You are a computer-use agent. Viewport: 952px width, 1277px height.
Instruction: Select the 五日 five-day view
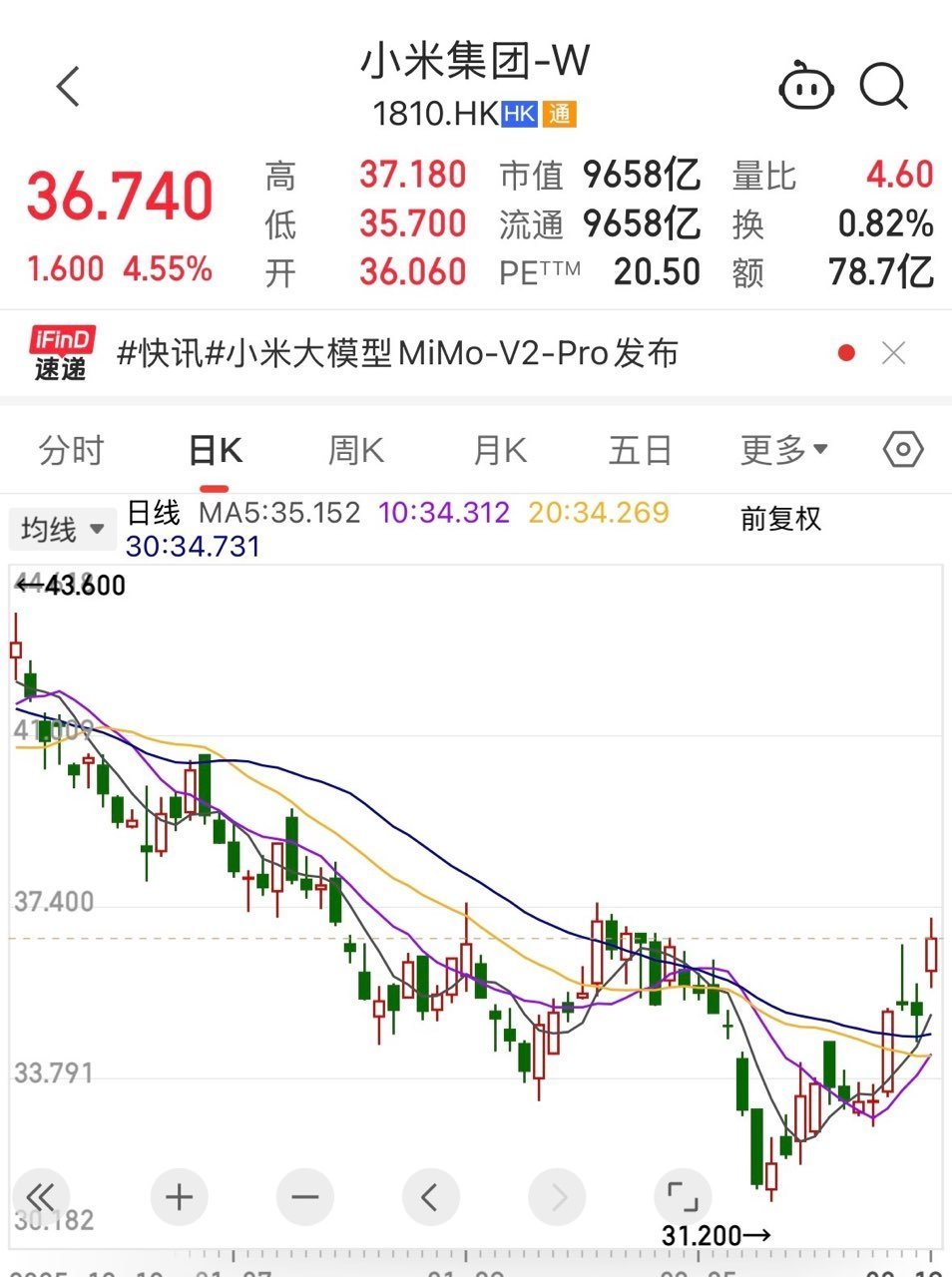(642, 450)
